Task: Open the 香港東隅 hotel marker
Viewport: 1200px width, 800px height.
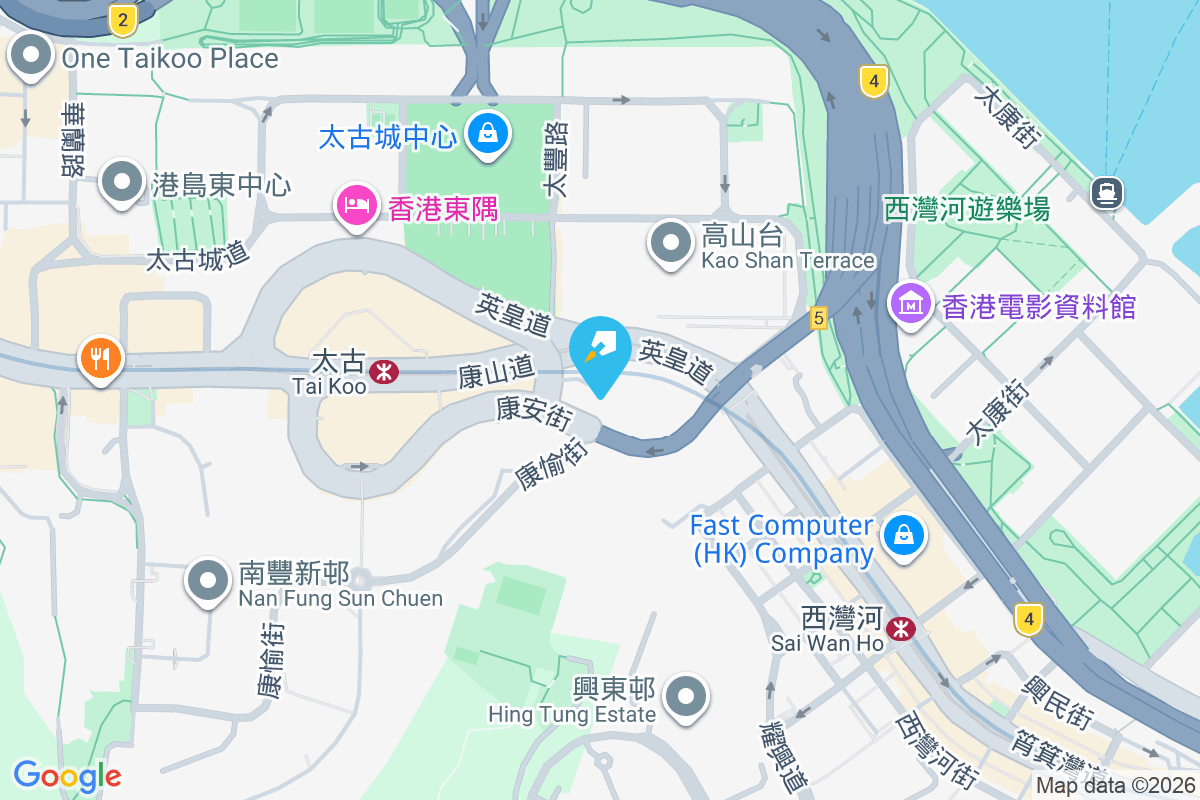Action: click(356, 207)
